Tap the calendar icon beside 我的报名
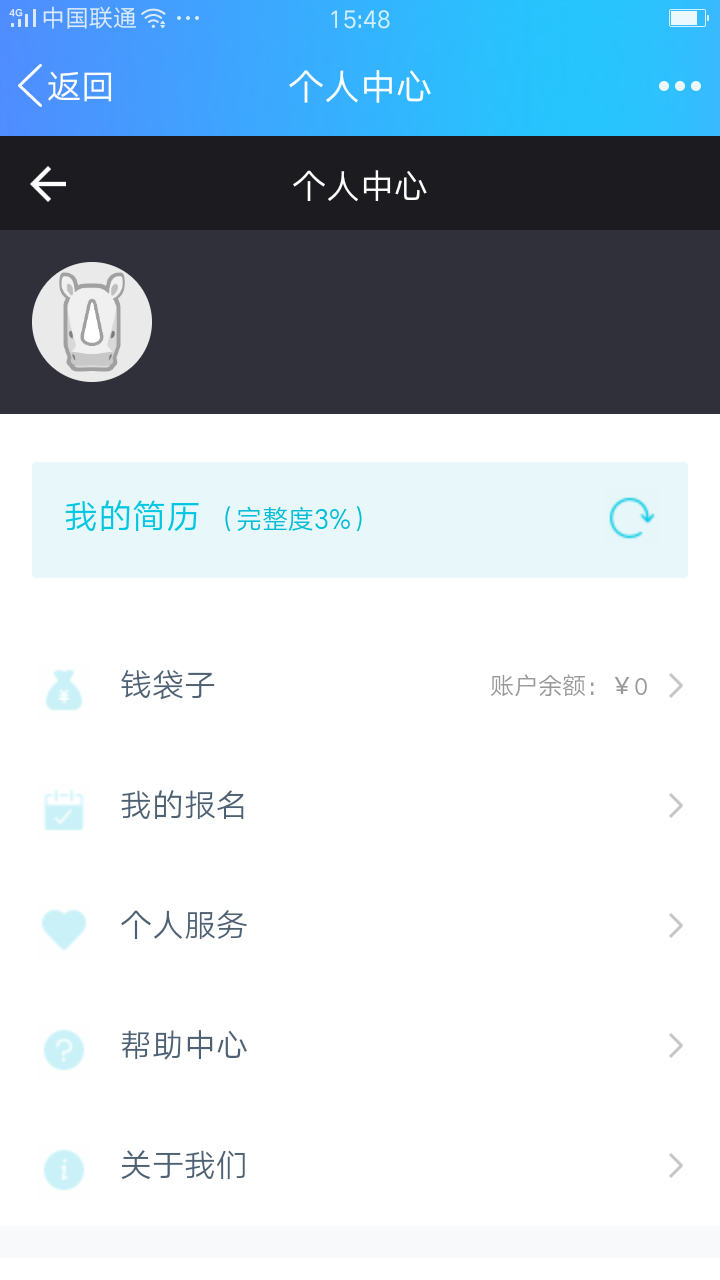720x1280 pixels. pos(63,806)
